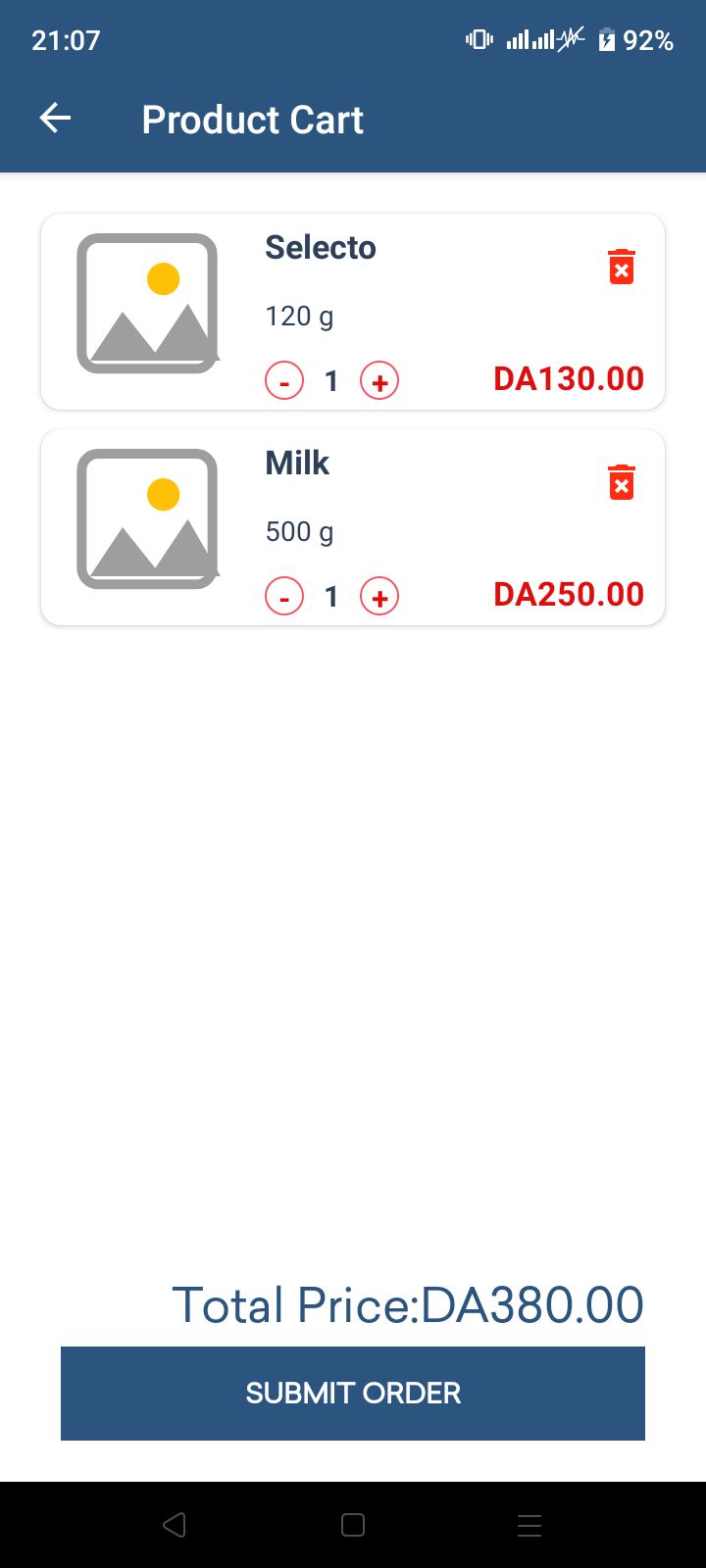706x1568 pixels.
Task: Decrease the Milk quantity
Action: point(284,596)
